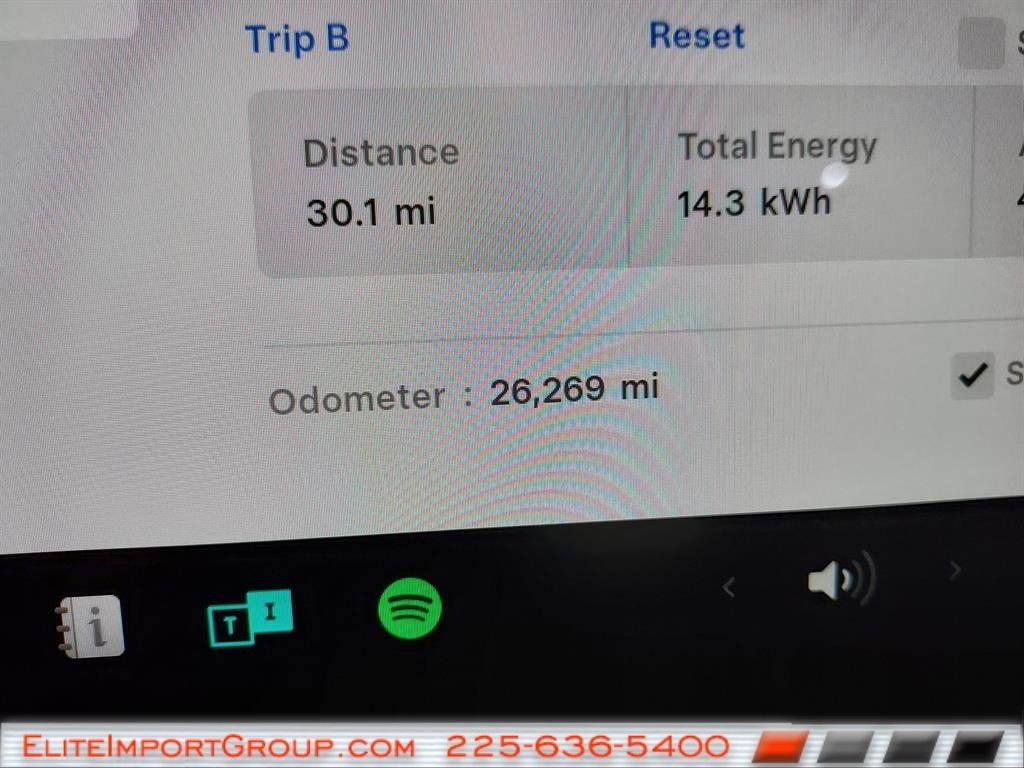Reset the Trip B counter
The height and width of the screenshot is (768, 1024).
(696, 36)
